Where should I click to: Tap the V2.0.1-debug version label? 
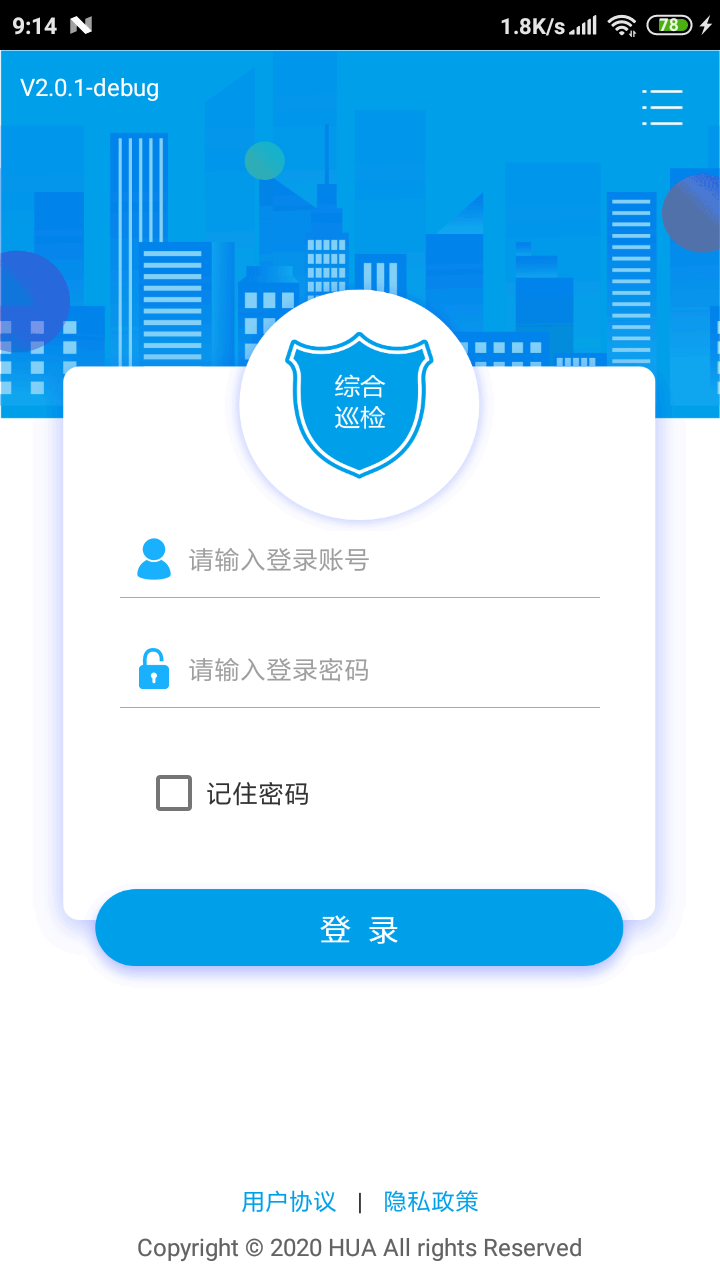pyautogui.click(x=91, y=88)
